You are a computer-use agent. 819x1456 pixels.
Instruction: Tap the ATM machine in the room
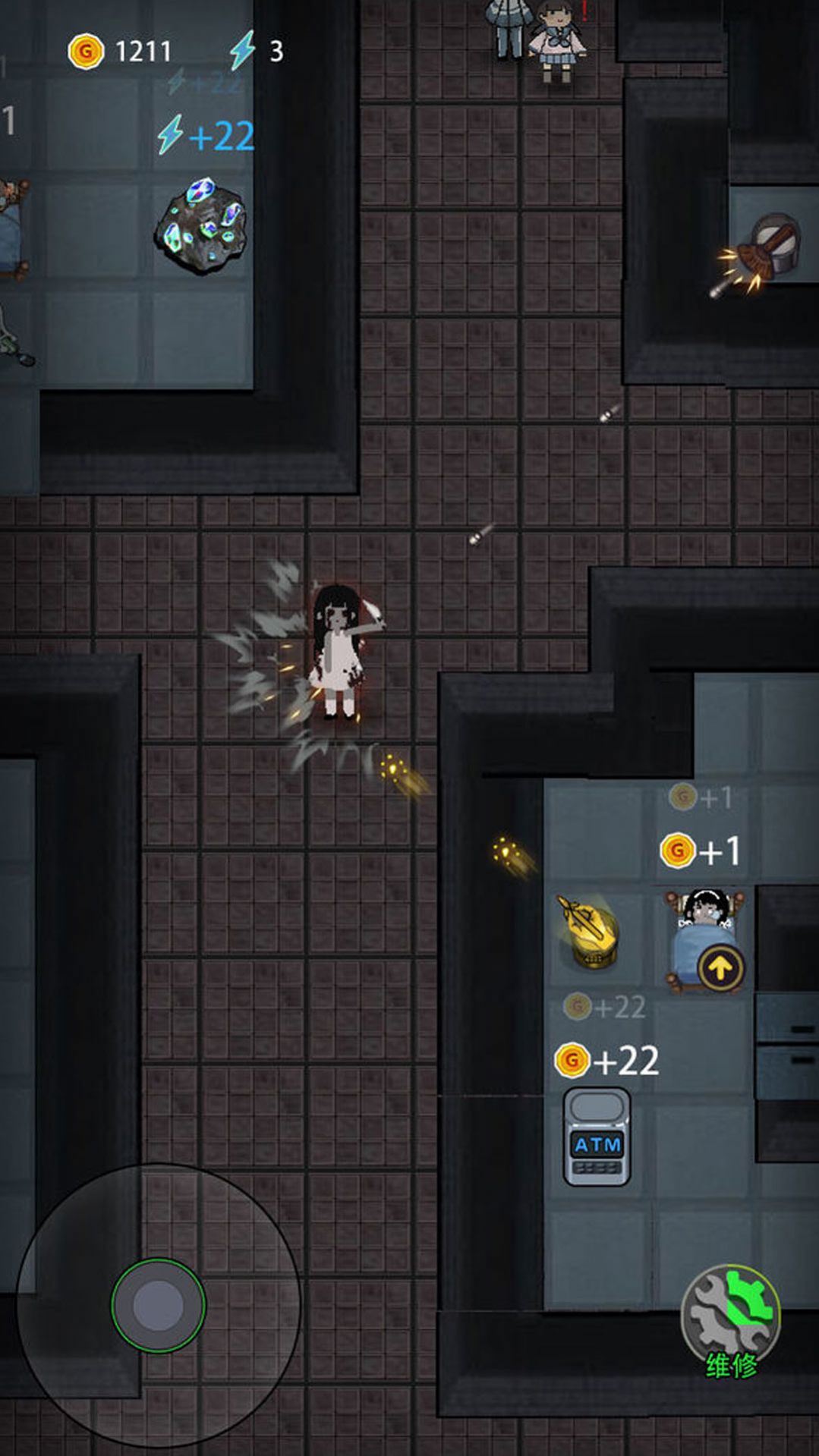(x=597, y=1137)
